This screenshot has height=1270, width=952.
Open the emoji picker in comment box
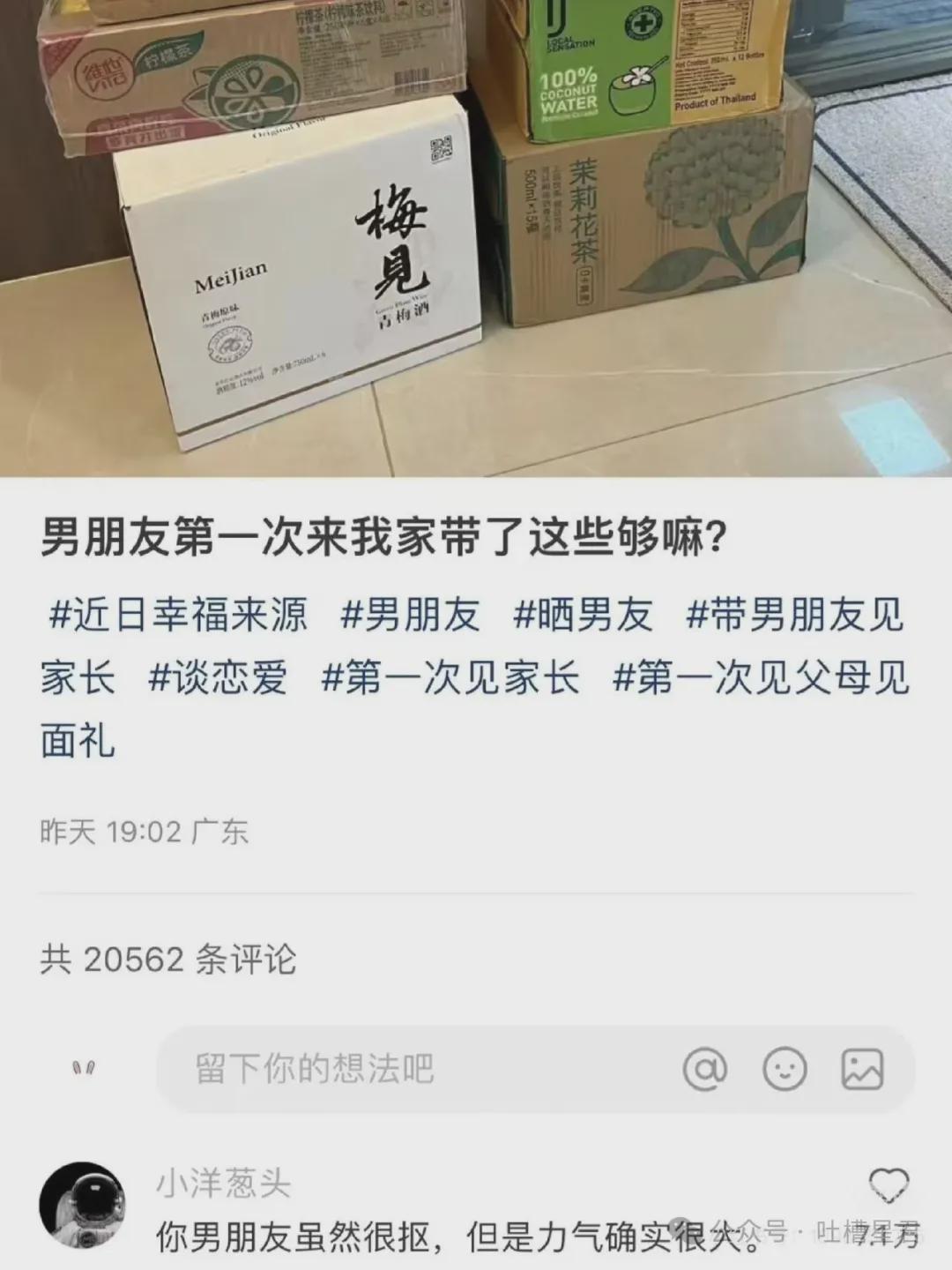pos(784,1069)
